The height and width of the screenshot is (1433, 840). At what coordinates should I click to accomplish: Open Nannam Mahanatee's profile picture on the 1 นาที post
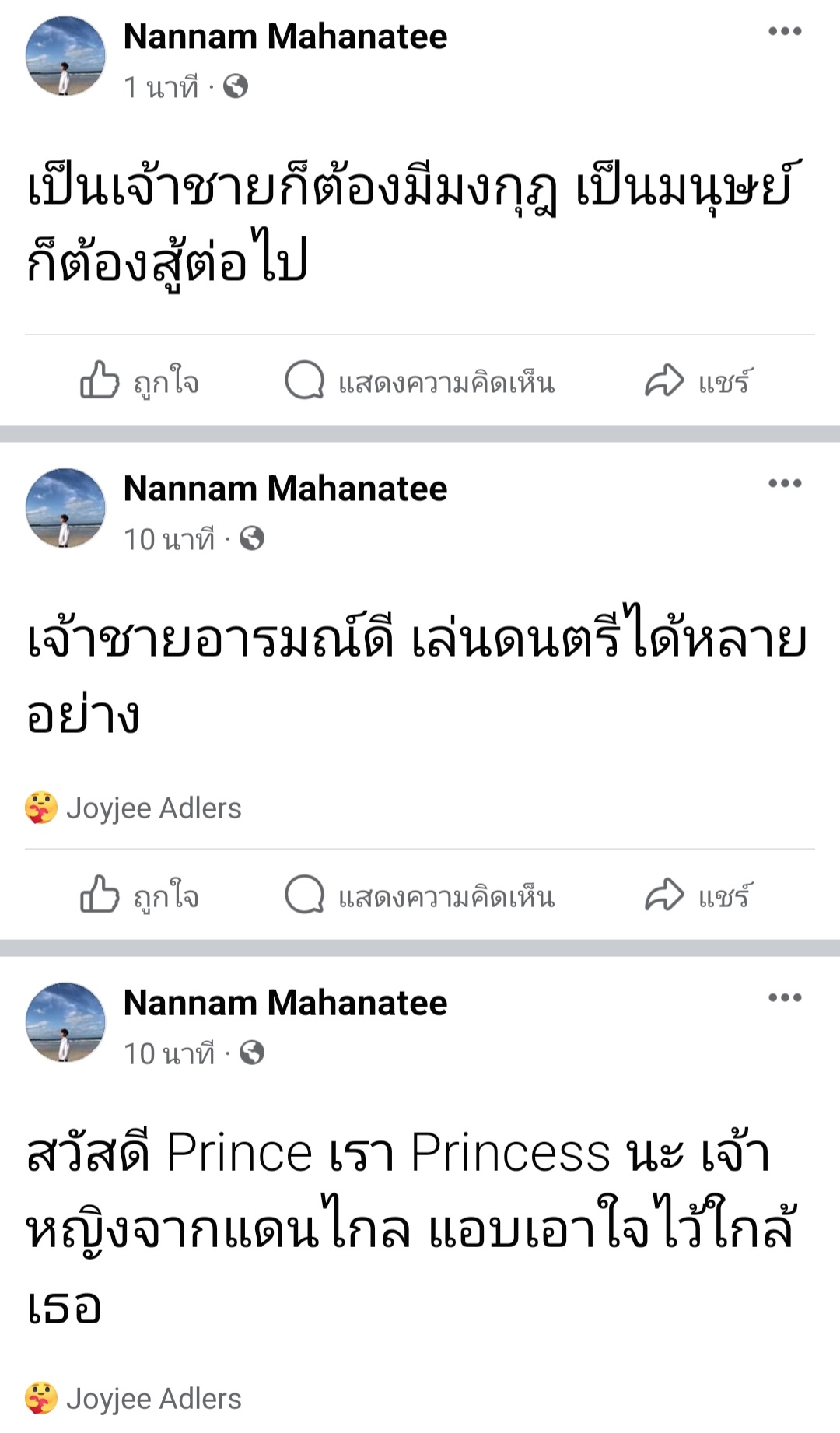pyautogui.click(x=65, y=56)
